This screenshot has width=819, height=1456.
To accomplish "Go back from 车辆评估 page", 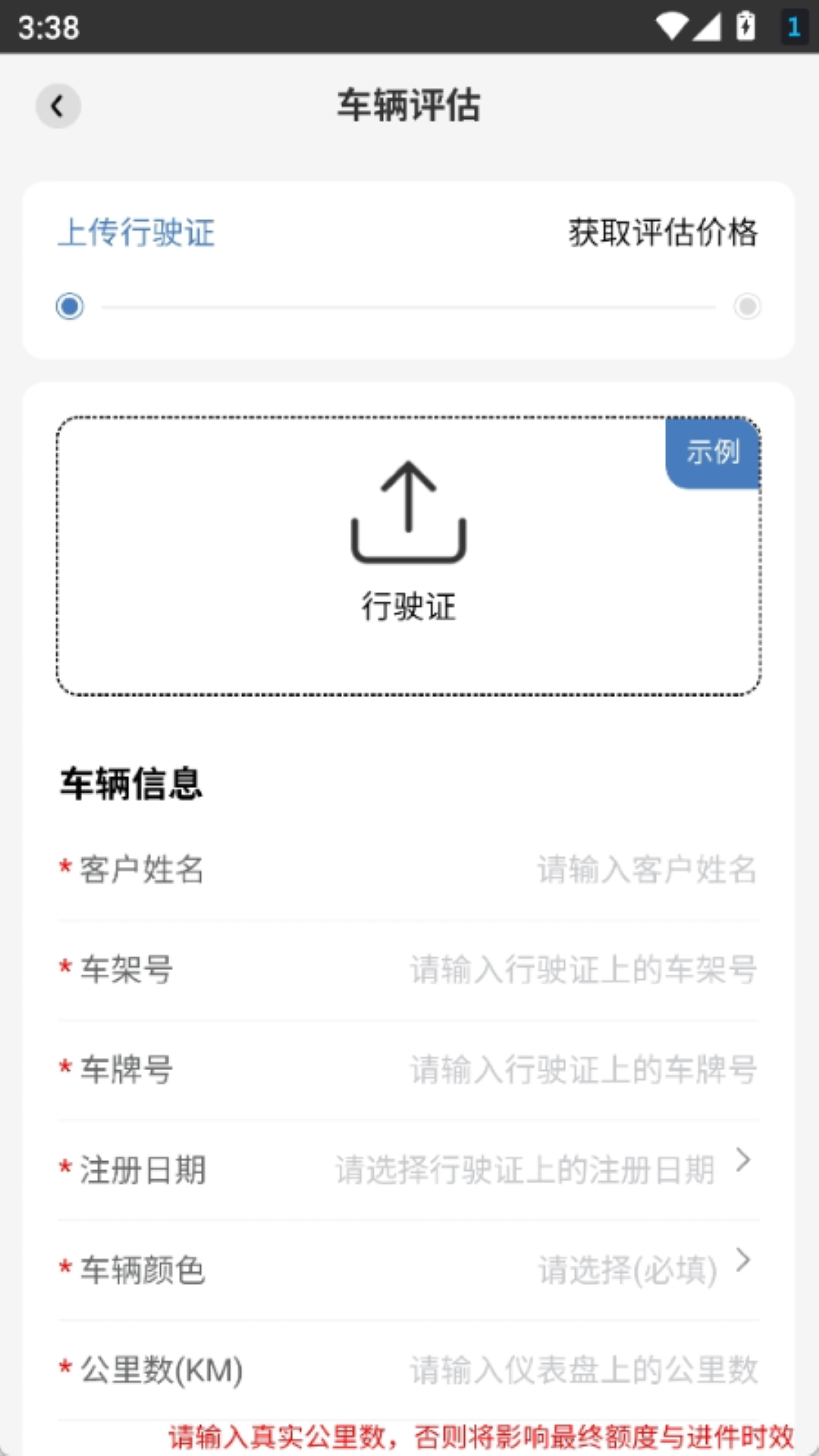I will point(58,106).
